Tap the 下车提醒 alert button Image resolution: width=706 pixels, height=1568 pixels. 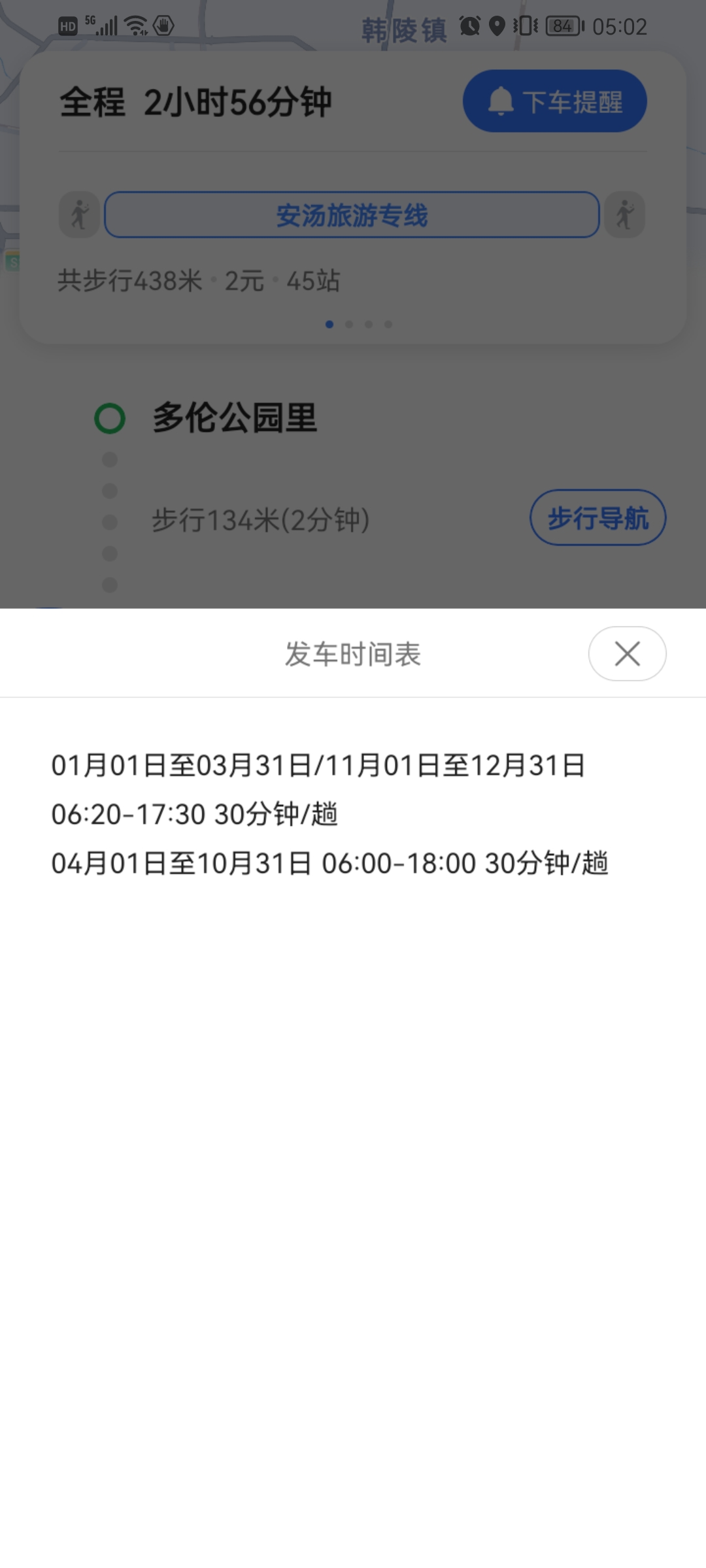555,101
